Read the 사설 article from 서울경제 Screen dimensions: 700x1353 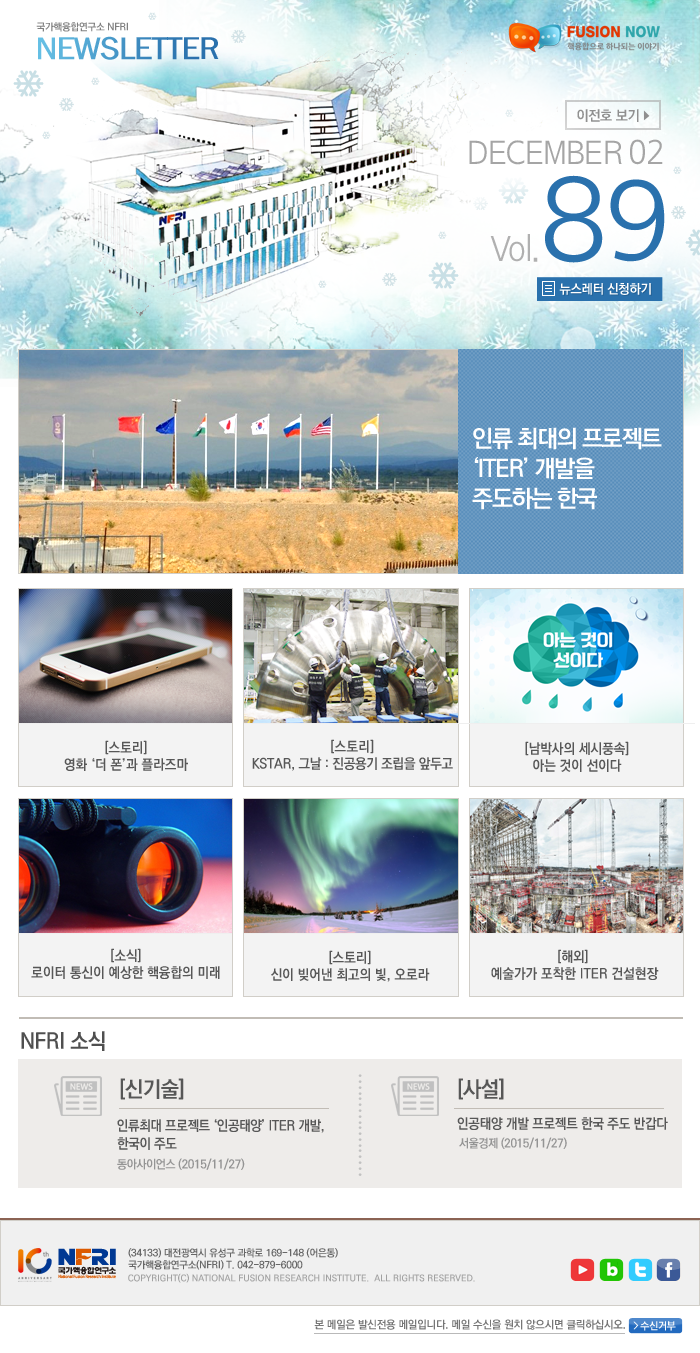pyautogui.click(x=561, y=1124)
